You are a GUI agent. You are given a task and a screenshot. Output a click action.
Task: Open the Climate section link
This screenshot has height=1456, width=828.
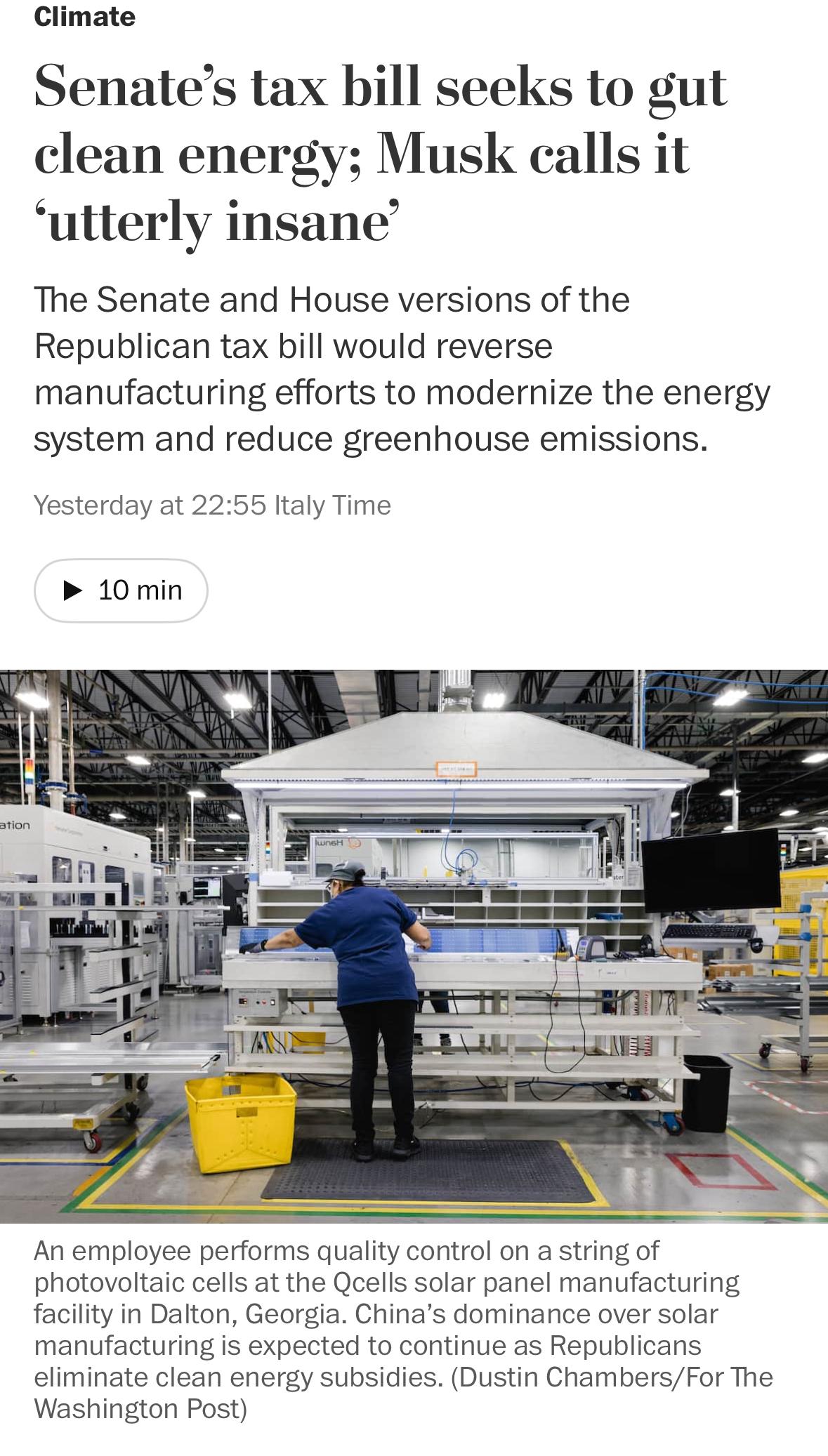pos(84,17)
